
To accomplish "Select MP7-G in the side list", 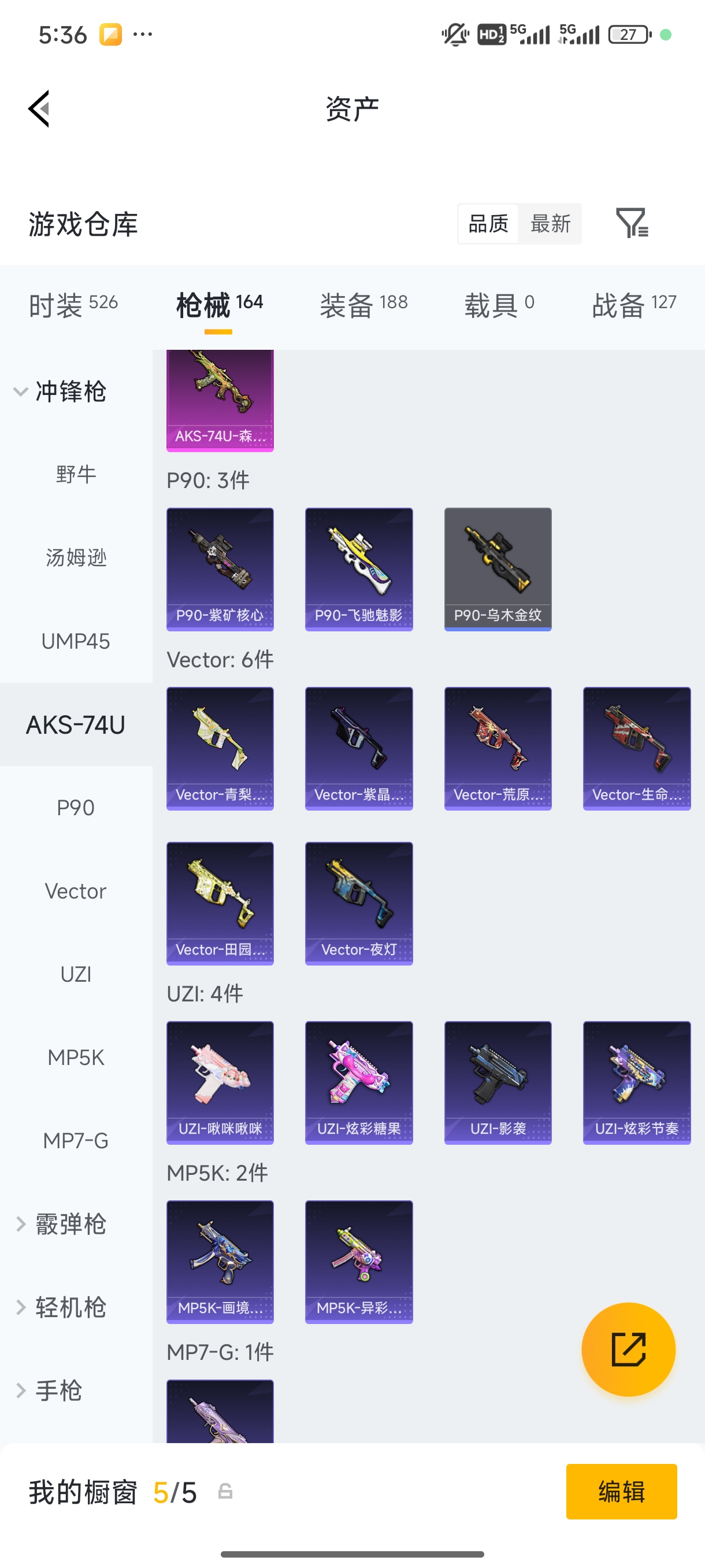I will (x=76, y=1141).
